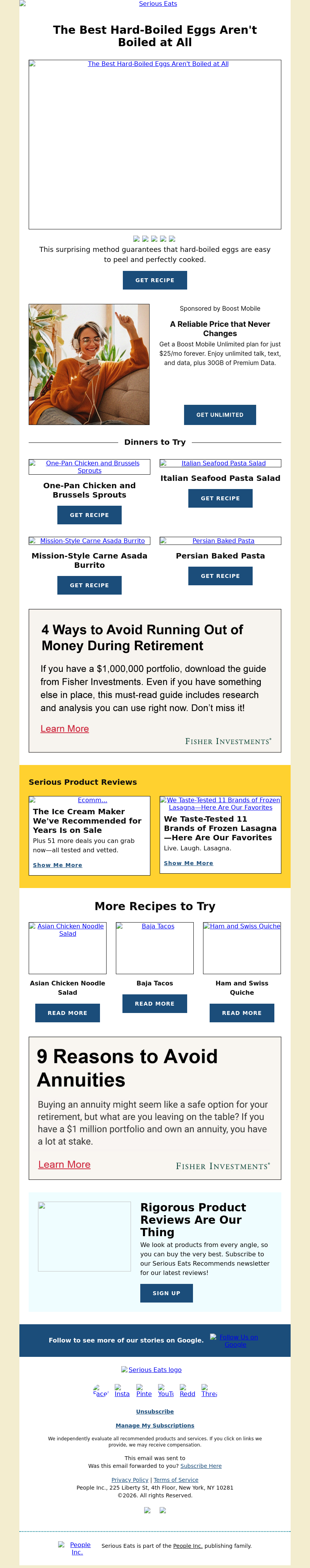Open Learn More in the retirement guide ad
This screenshot has width=310, height=1568.
tap(64, 728)
